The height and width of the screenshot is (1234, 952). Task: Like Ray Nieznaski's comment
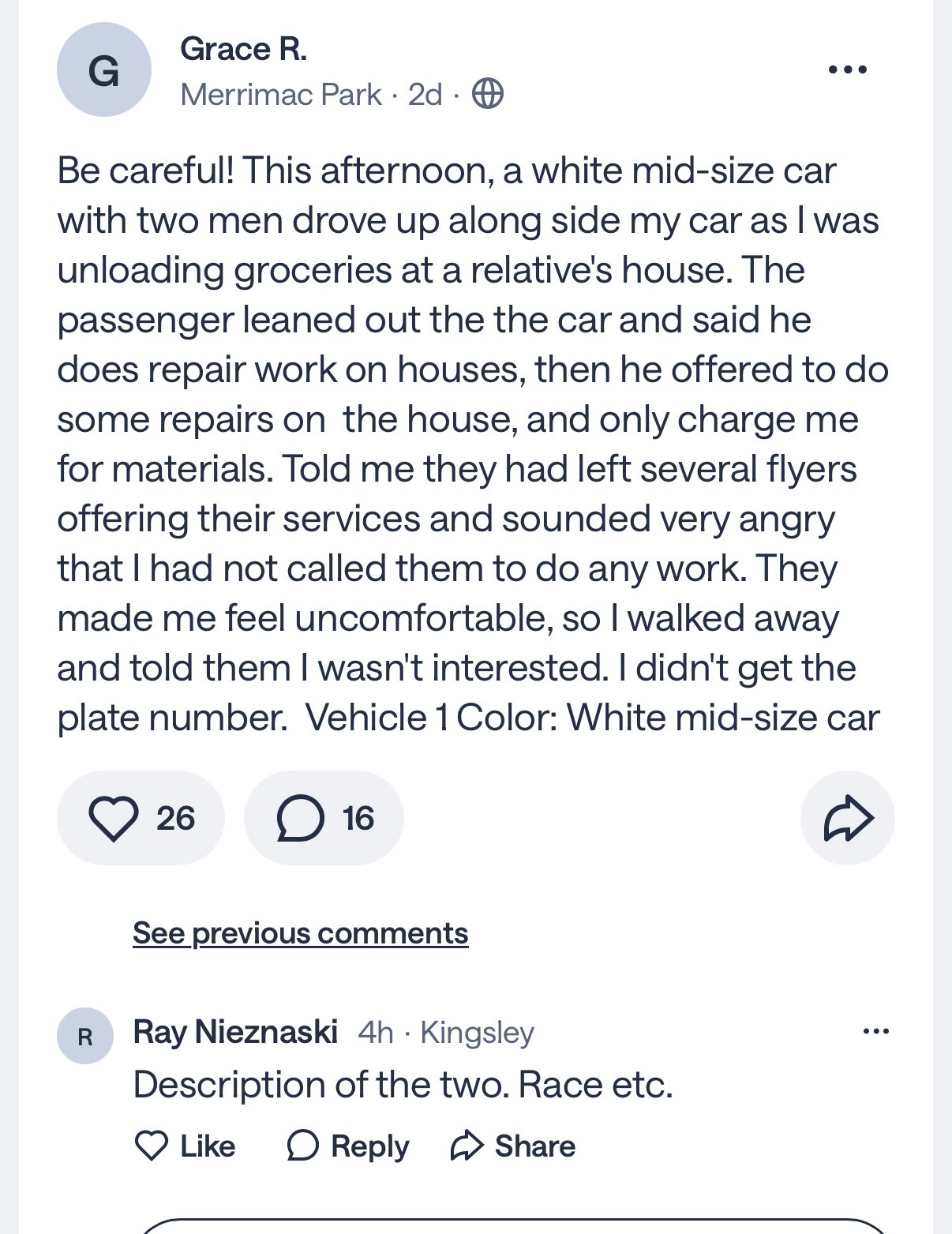[186, 1146]
